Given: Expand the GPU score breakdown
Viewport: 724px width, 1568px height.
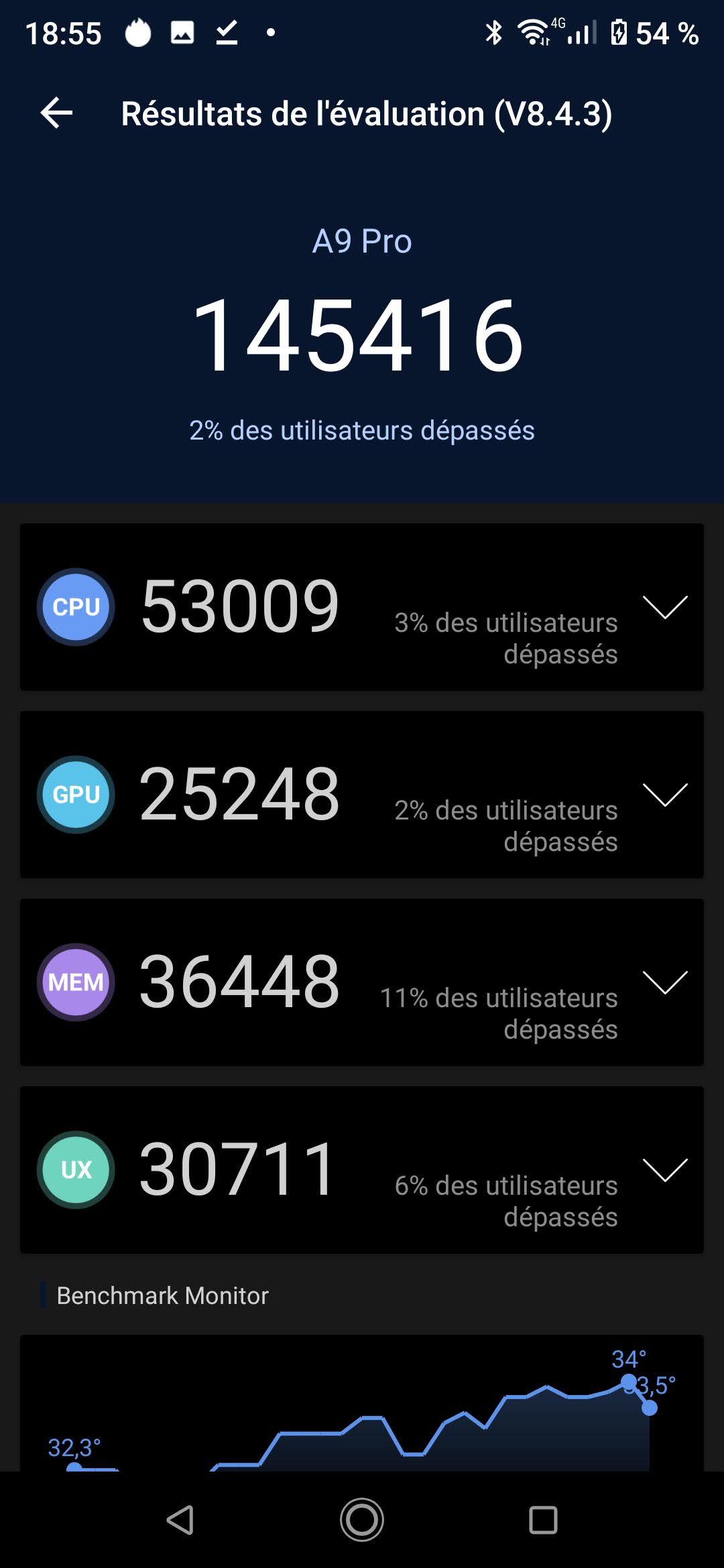Looking at the screenshot, I should pos(664,795).
